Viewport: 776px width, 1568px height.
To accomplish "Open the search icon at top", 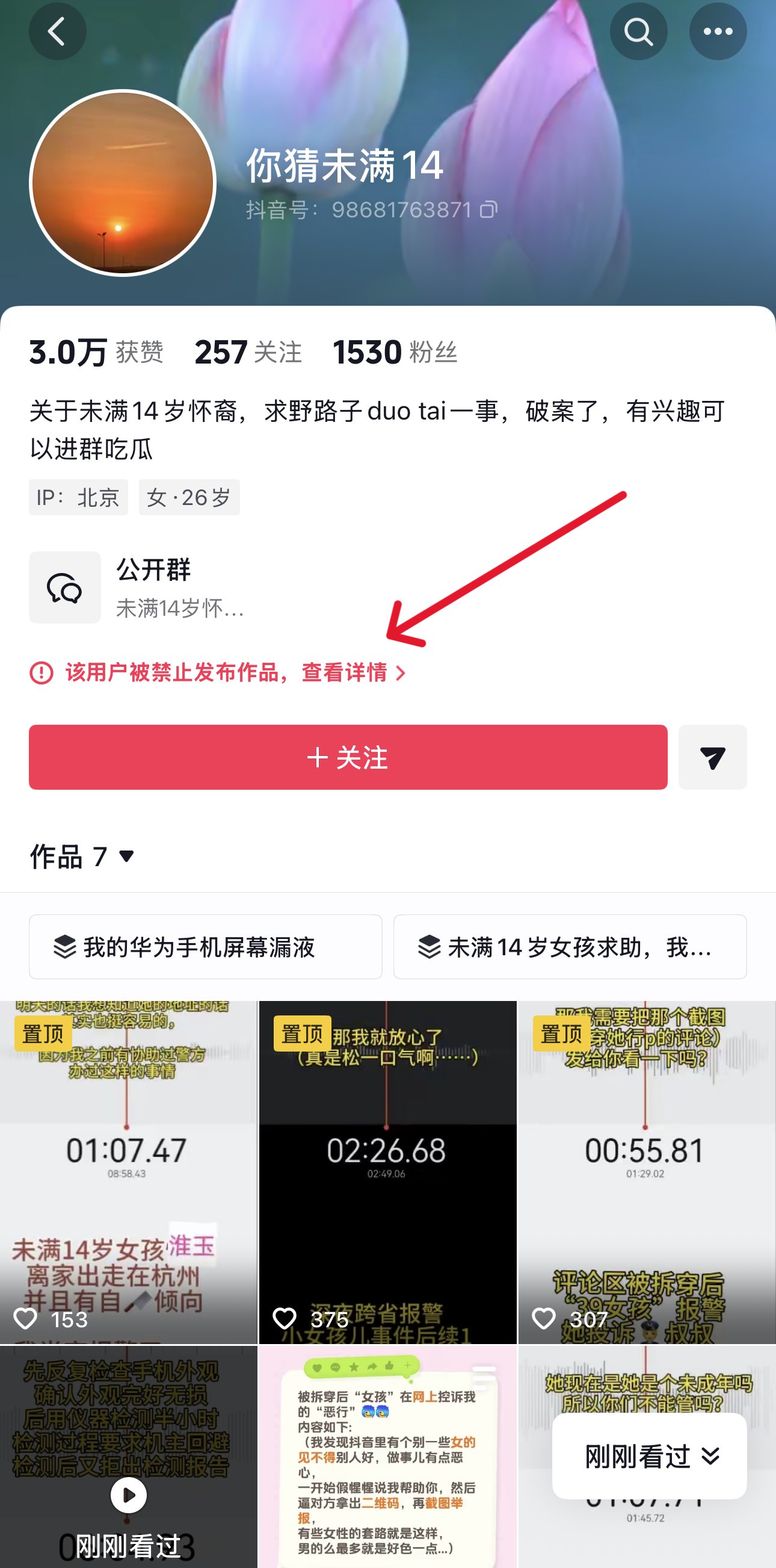I will (639, 32).
